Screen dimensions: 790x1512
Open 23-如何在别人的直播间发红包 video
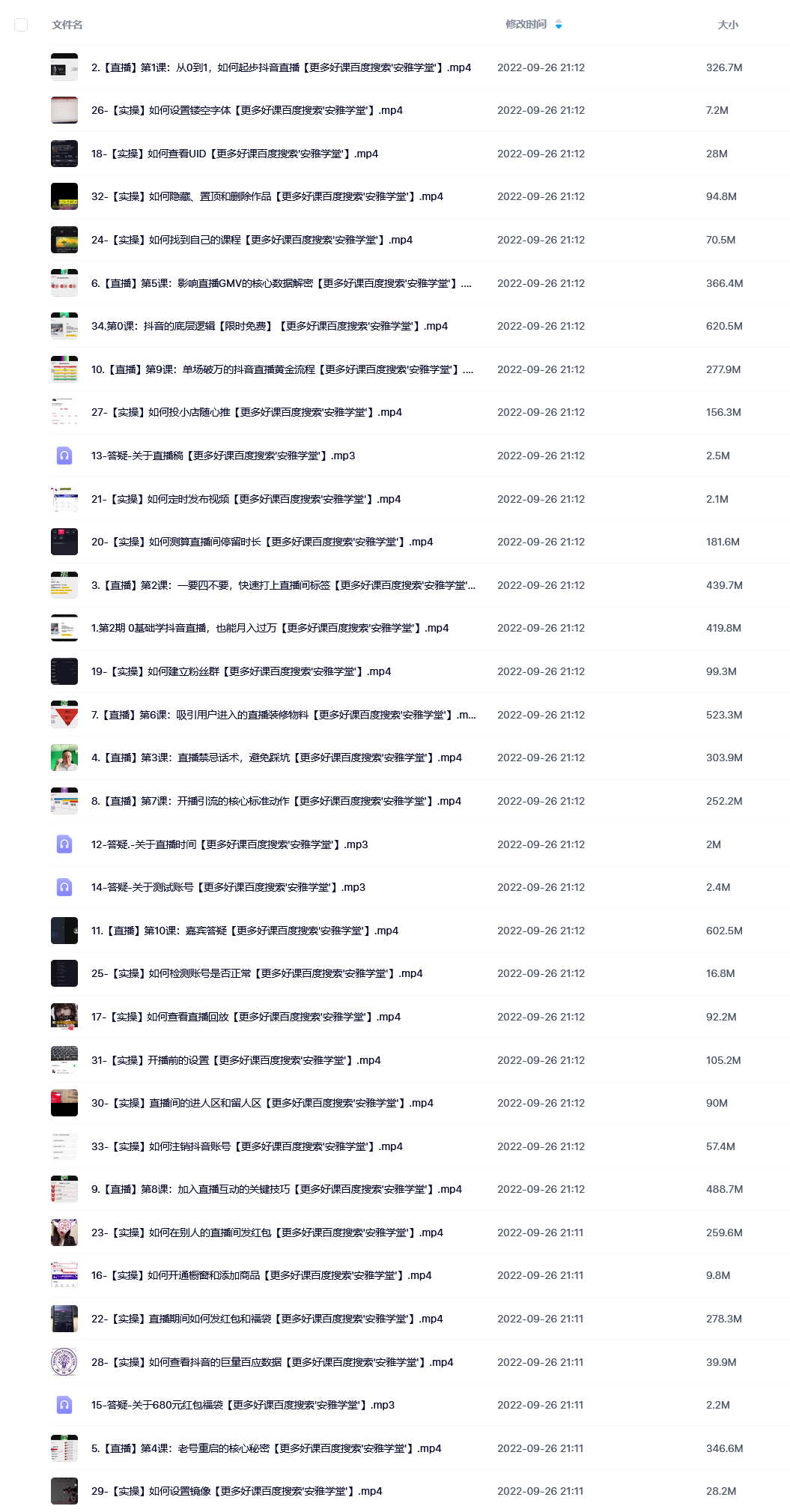267,1233
